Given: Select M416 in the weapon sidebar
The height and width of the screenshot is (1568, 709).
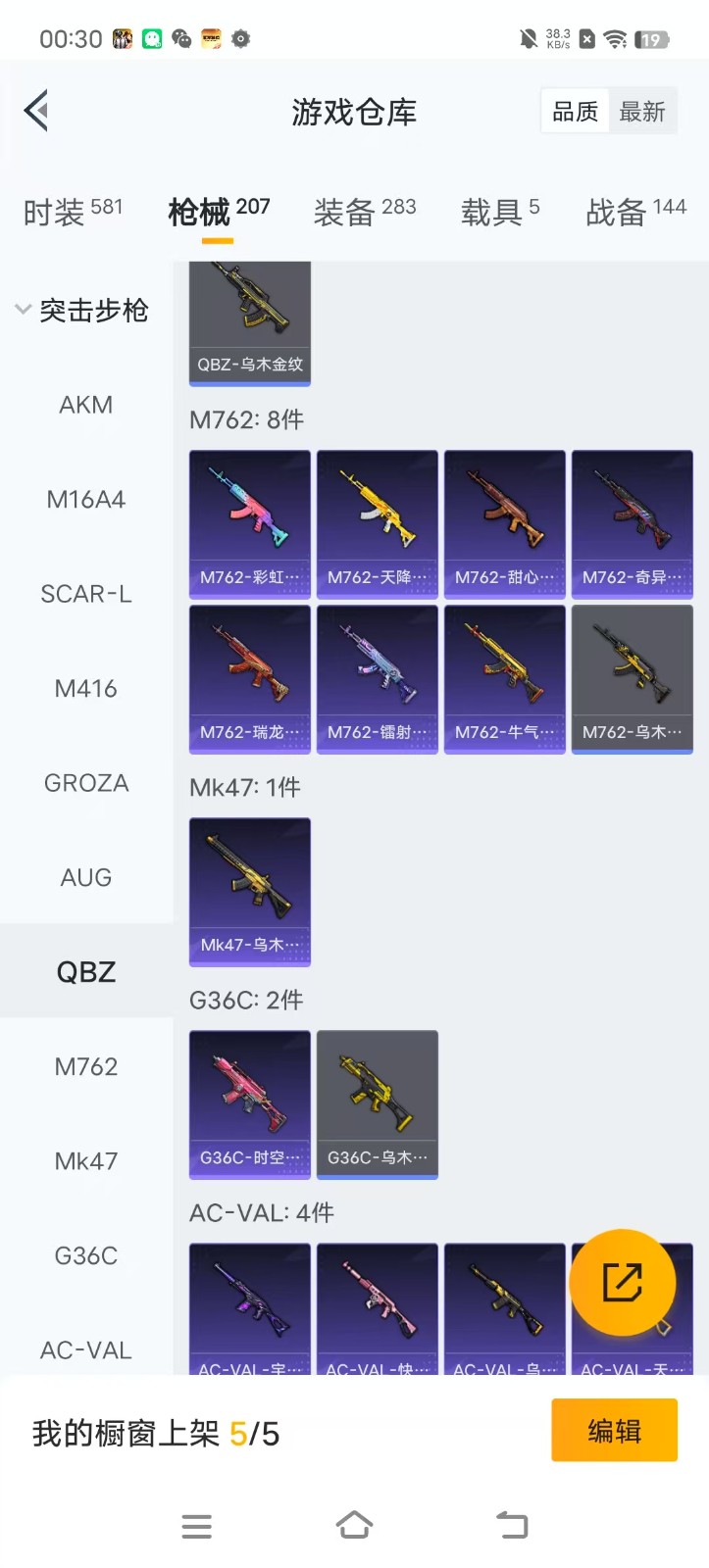Looking at the screenshot, I should click(x=86, y=689).
